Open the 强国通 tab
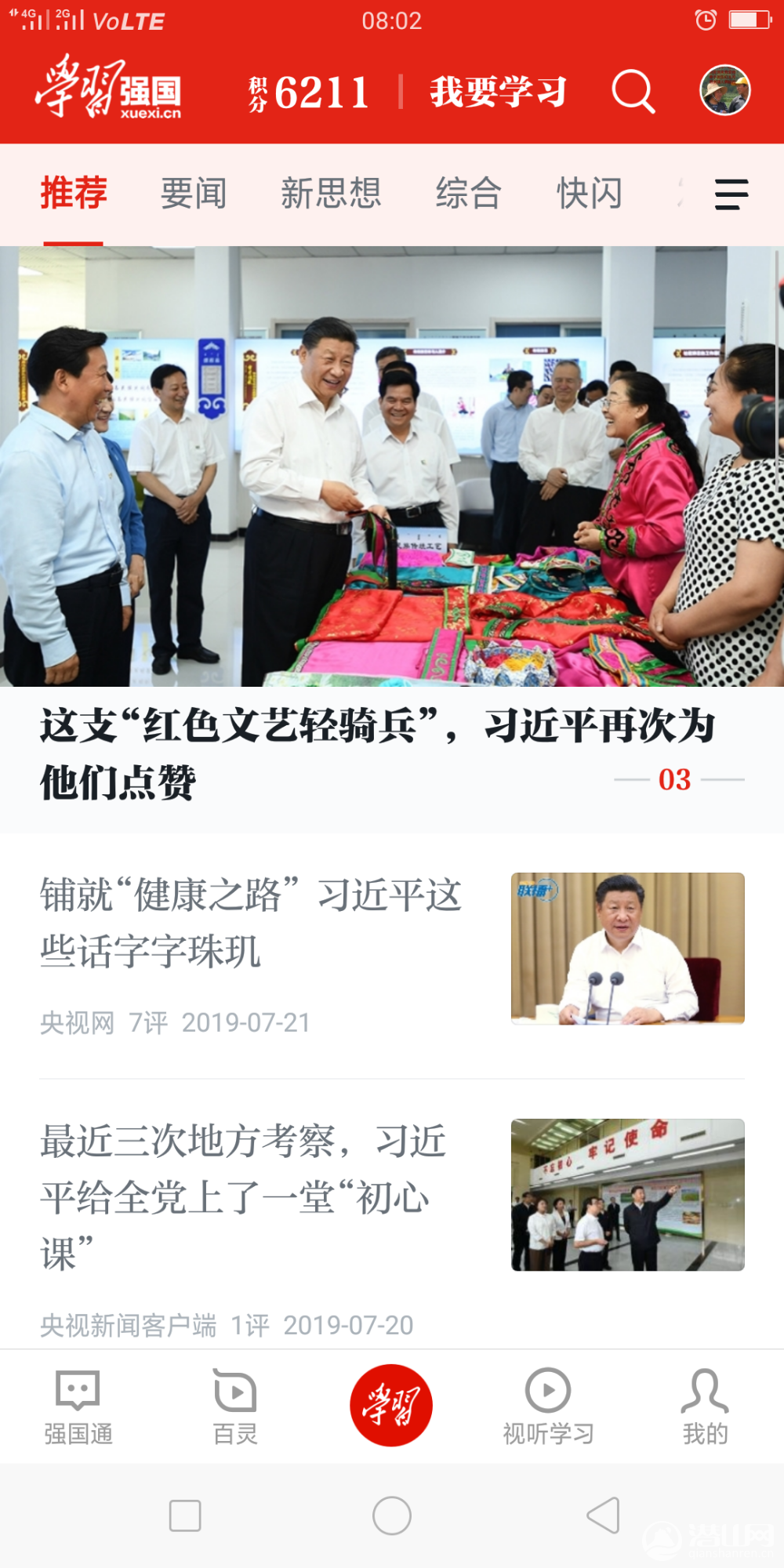This screenshot has width=784, height=1568. point(78,1406)
